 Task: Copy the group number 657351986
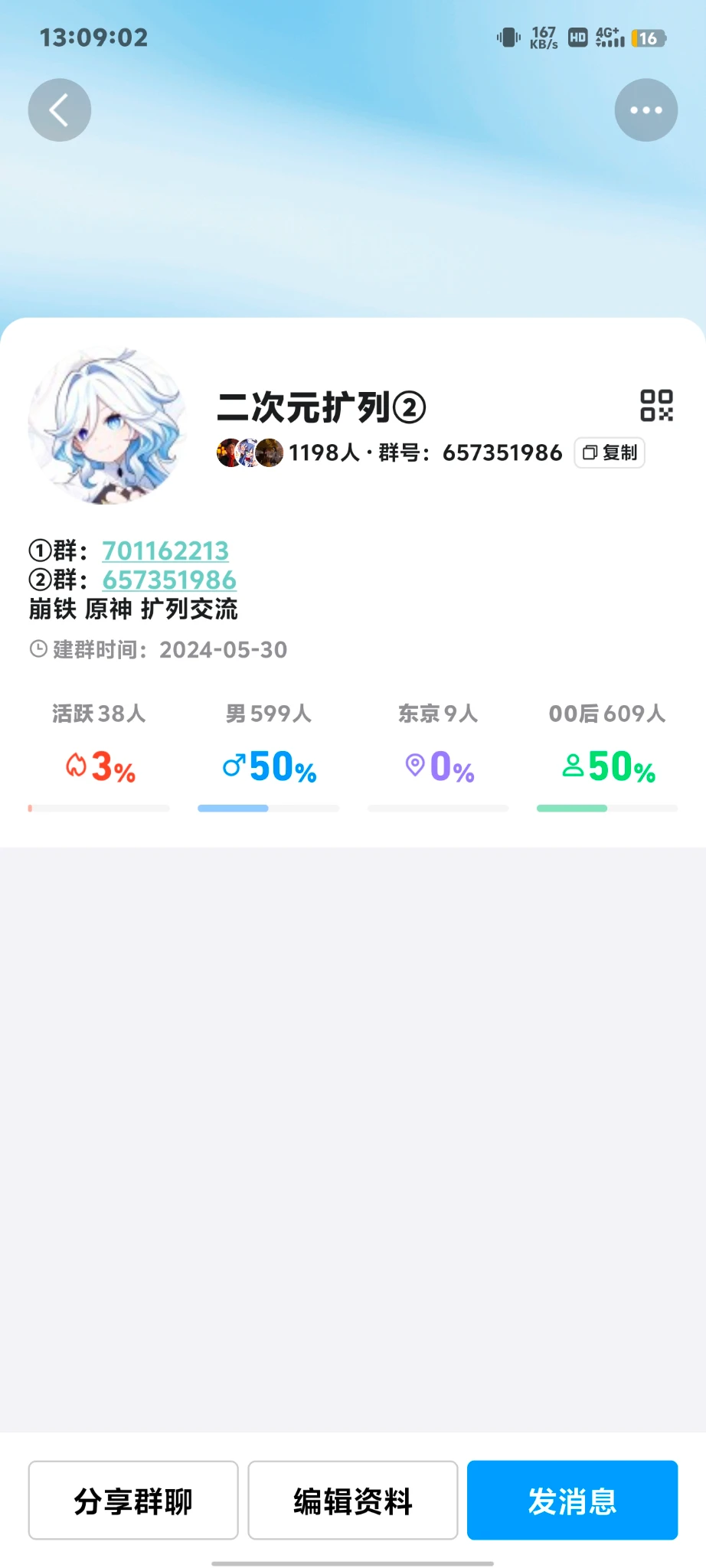click(x=610, y=452)
